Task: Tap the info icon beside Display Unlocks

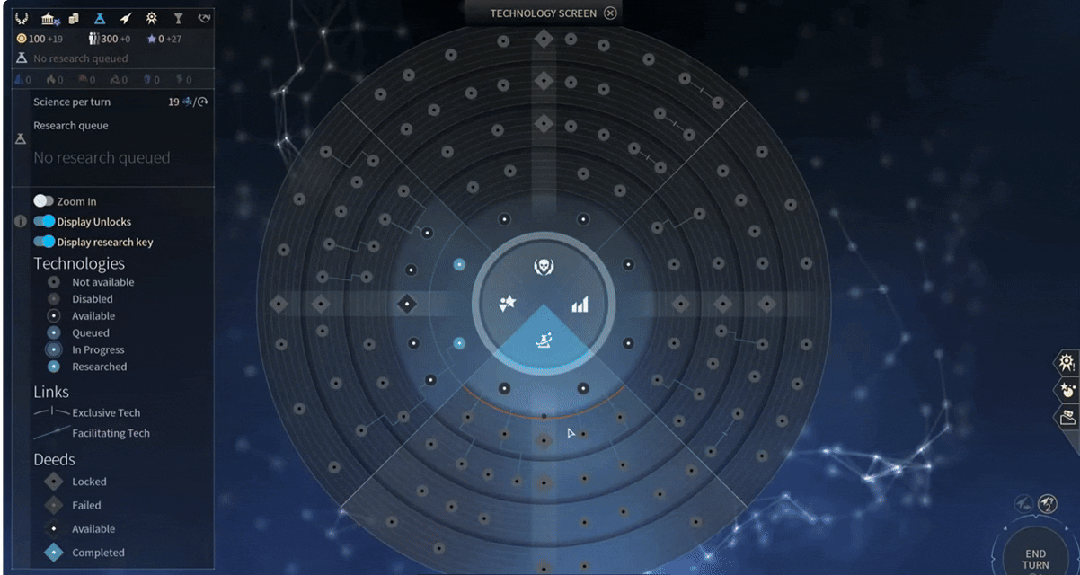Action: click(x=20, y=222)
